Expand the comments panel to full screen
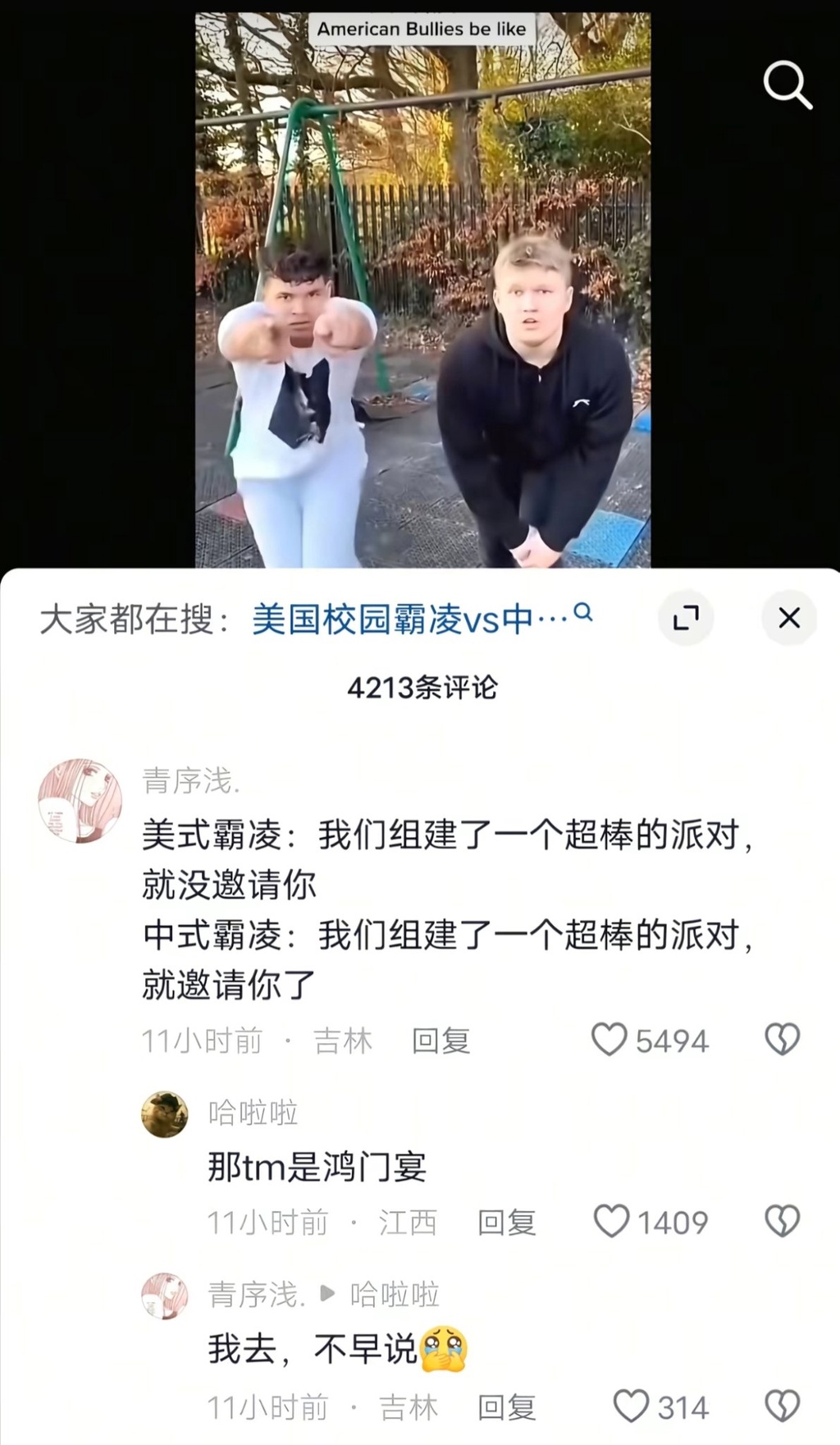The height and width of the screenshot is (1445, 840). pyautogui.click(x=686, y=618)
